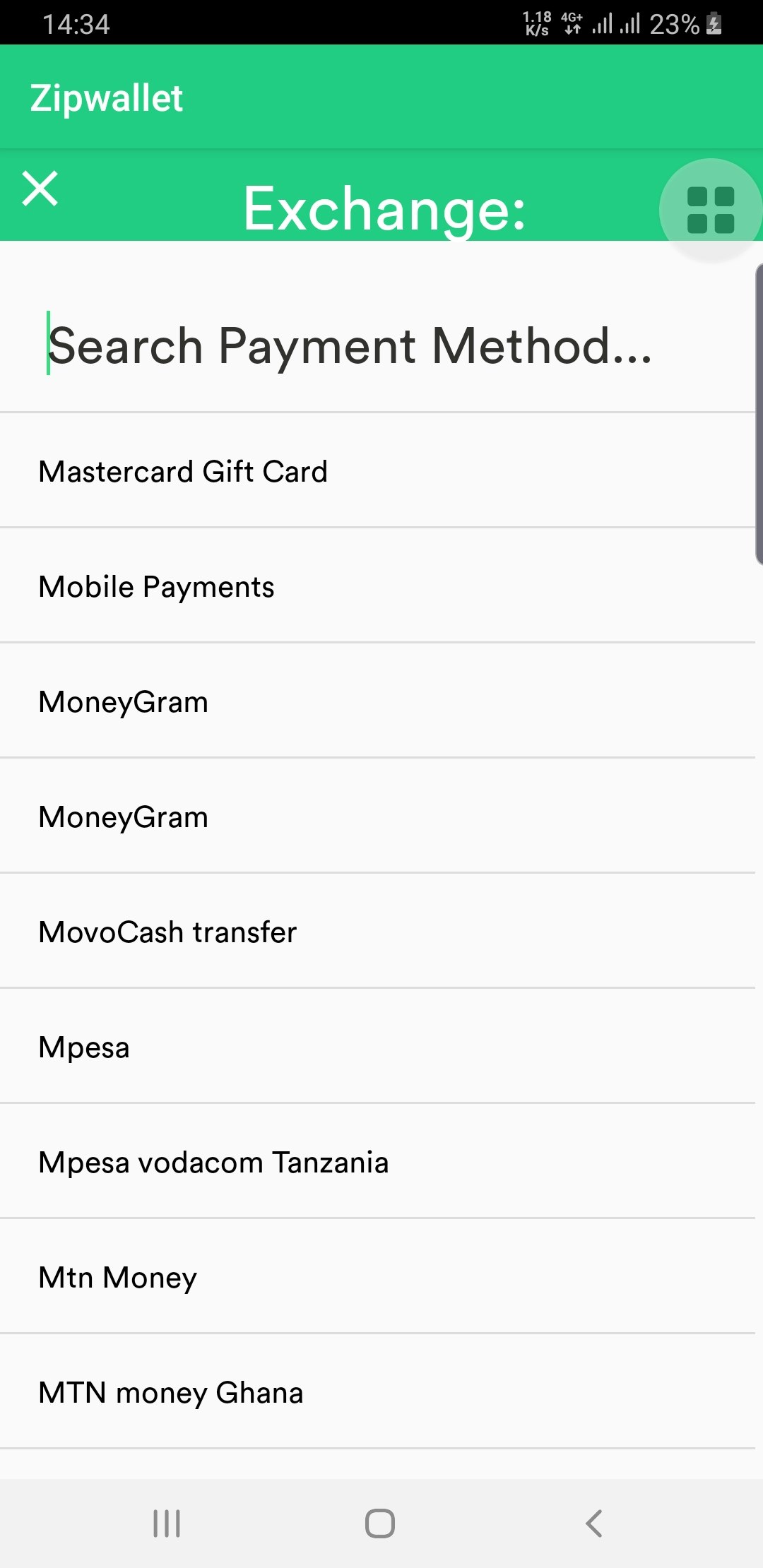Choose MovoCash transfer payment method
This screenshot has height=1568, width=763.
pyautogui.click(x=381, y=931)
